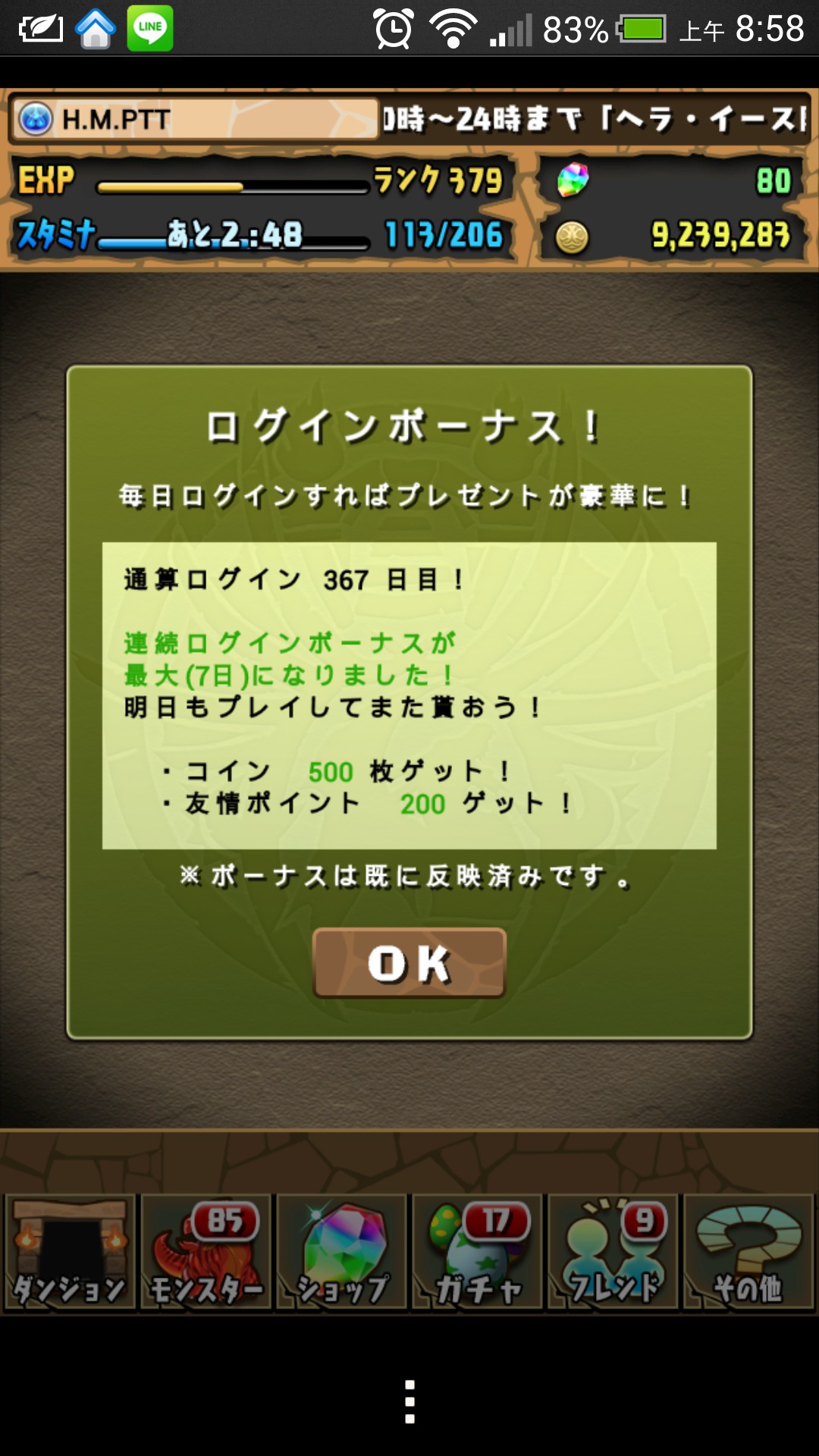This screenshot has width=819, height=1456.
Task: Select the フレンド (Friend) tab
Action: (x=613, y=1252)
